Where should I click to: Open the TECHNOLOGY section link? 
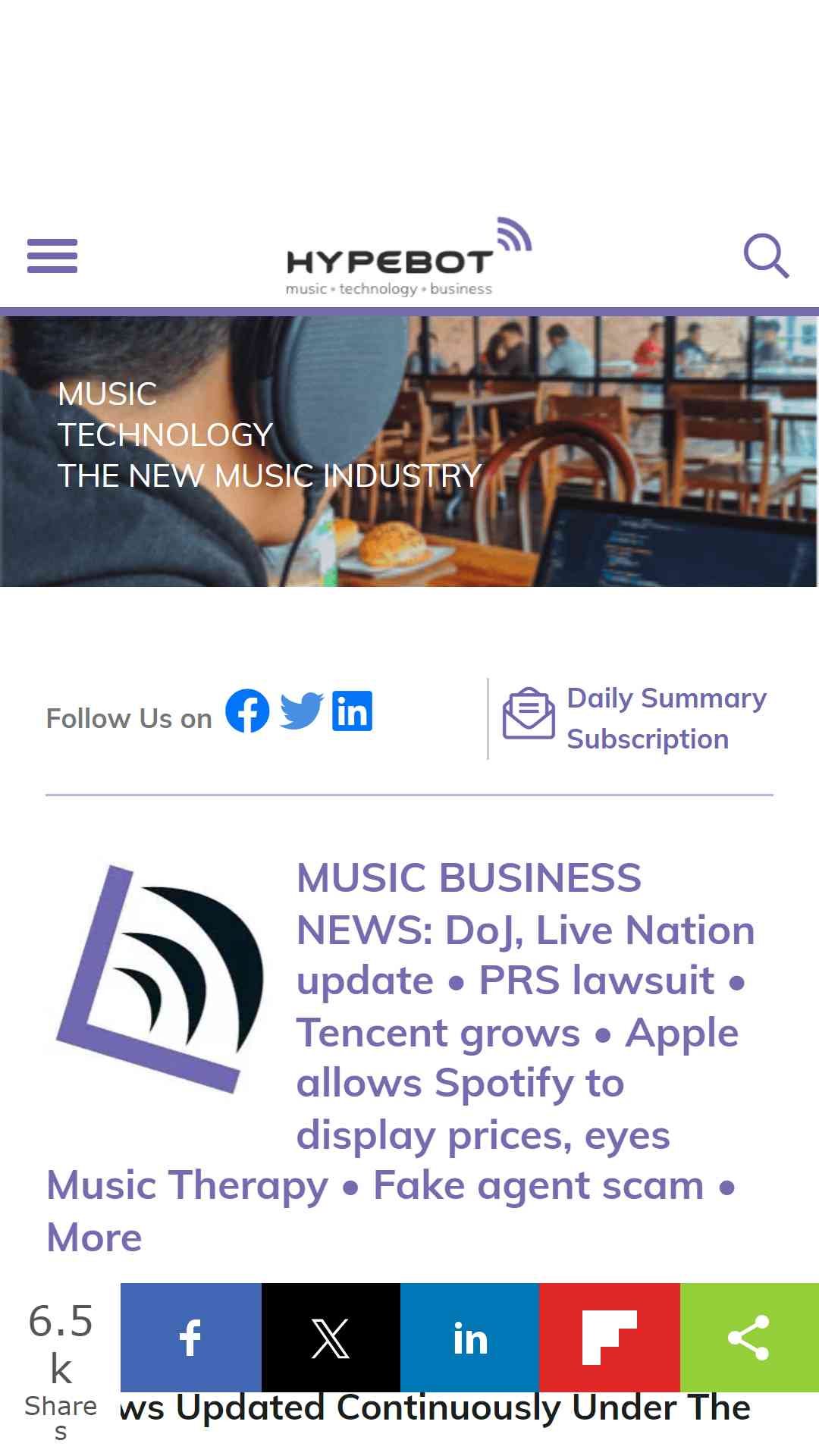[x=165, y=435]
